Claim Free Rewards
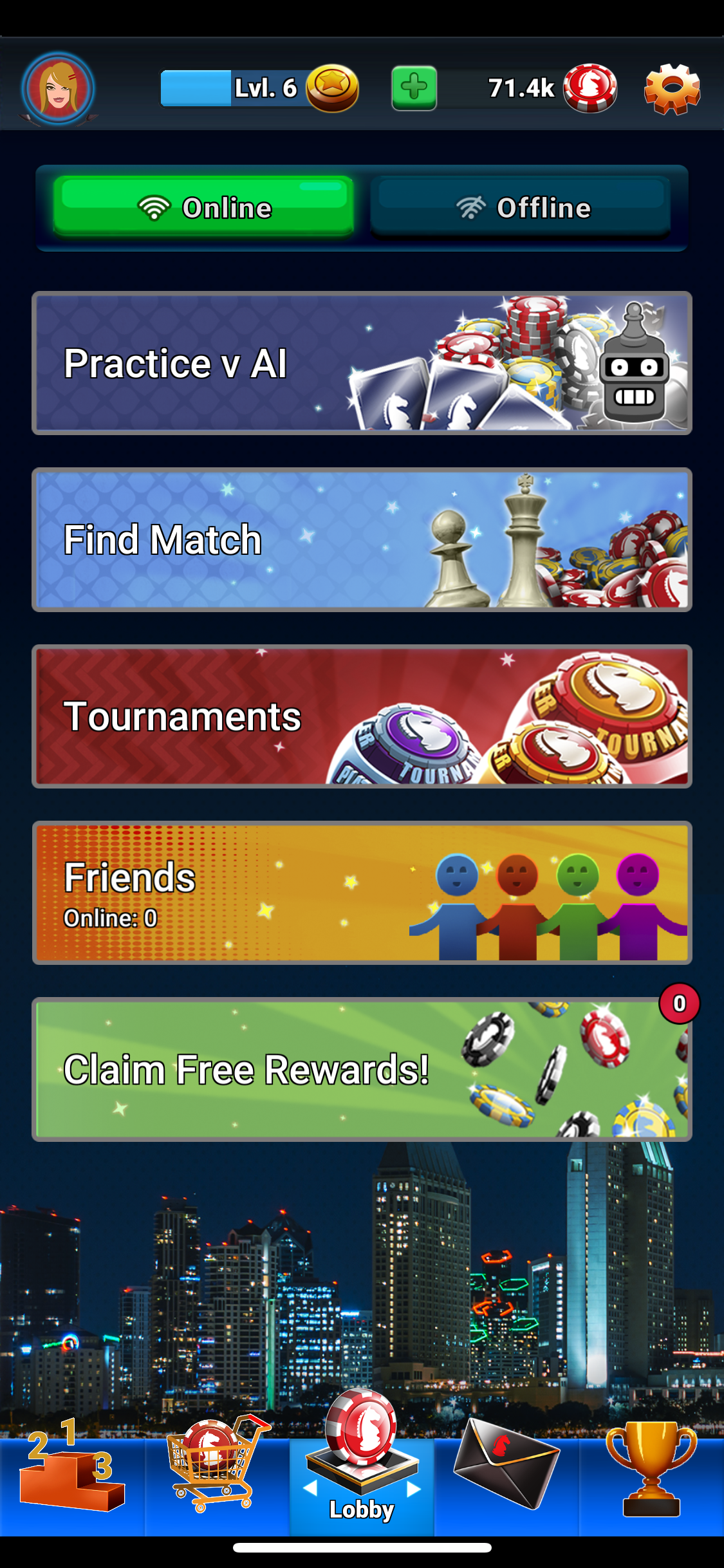724x1568 pixels. click(x=362, y=1070)
